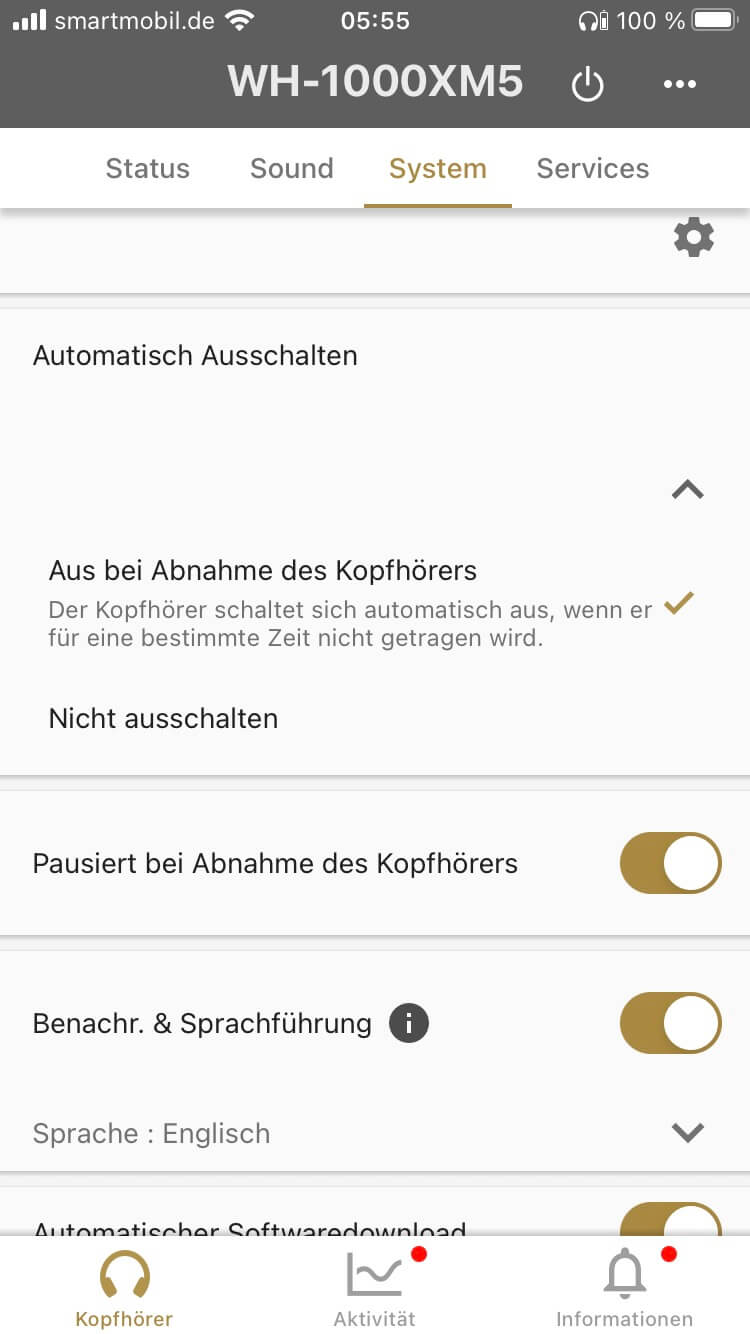Image resolution: width=750 pixels, height=1334 pixels.
Task: Open the Services tab
Action: pyautogui.click(x=593, y=168)
